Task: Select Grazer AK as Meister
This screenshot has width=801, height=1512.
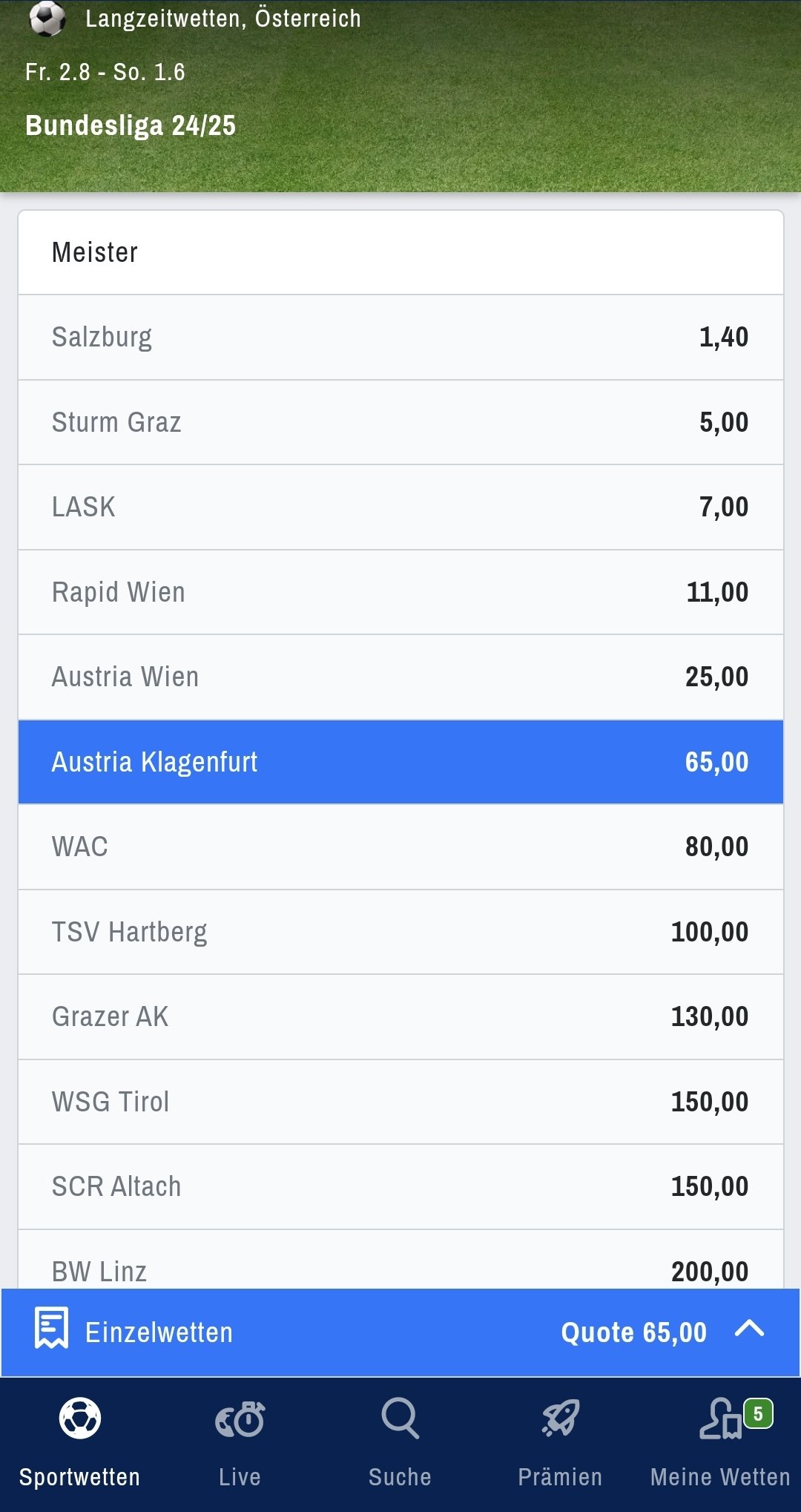Action: pos(400,1017)
